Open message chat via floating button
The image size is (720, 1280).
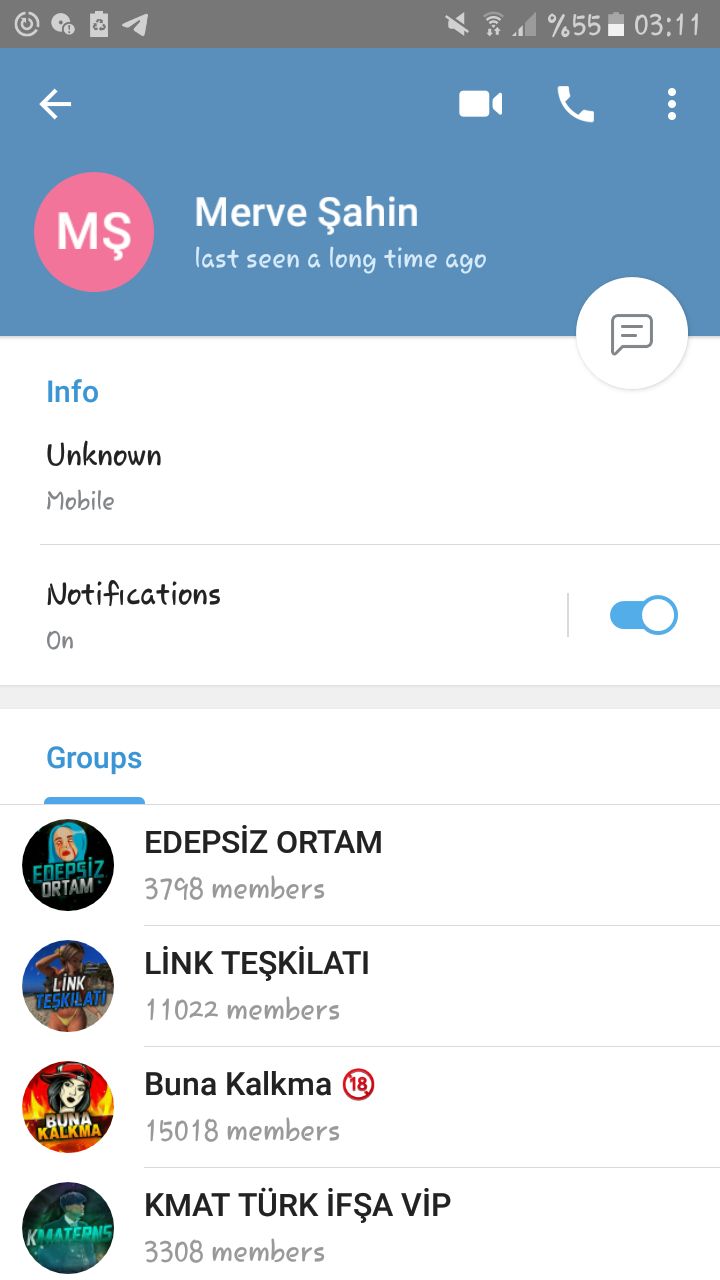click(x=632, y=334)
